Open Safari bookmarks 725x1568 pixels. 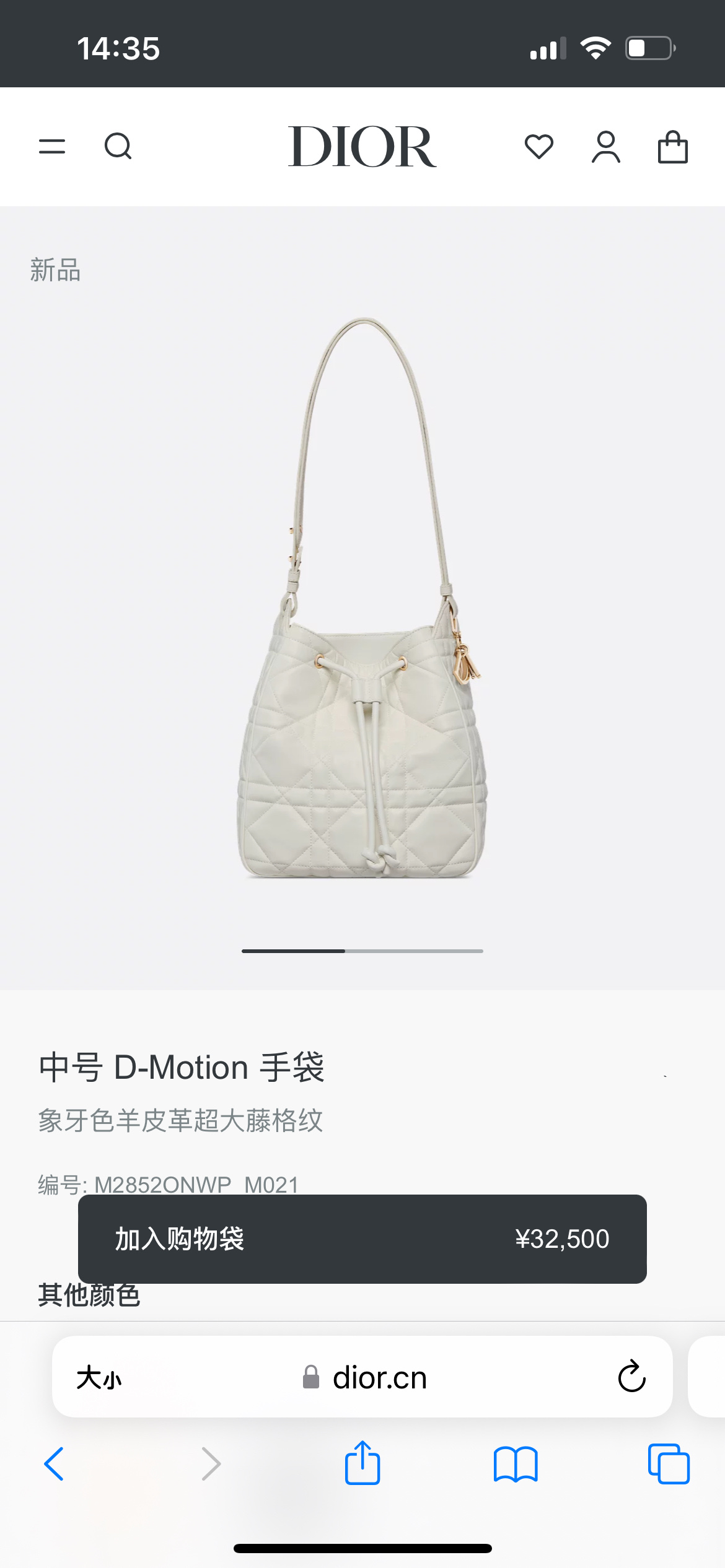tap(516, 1464)
